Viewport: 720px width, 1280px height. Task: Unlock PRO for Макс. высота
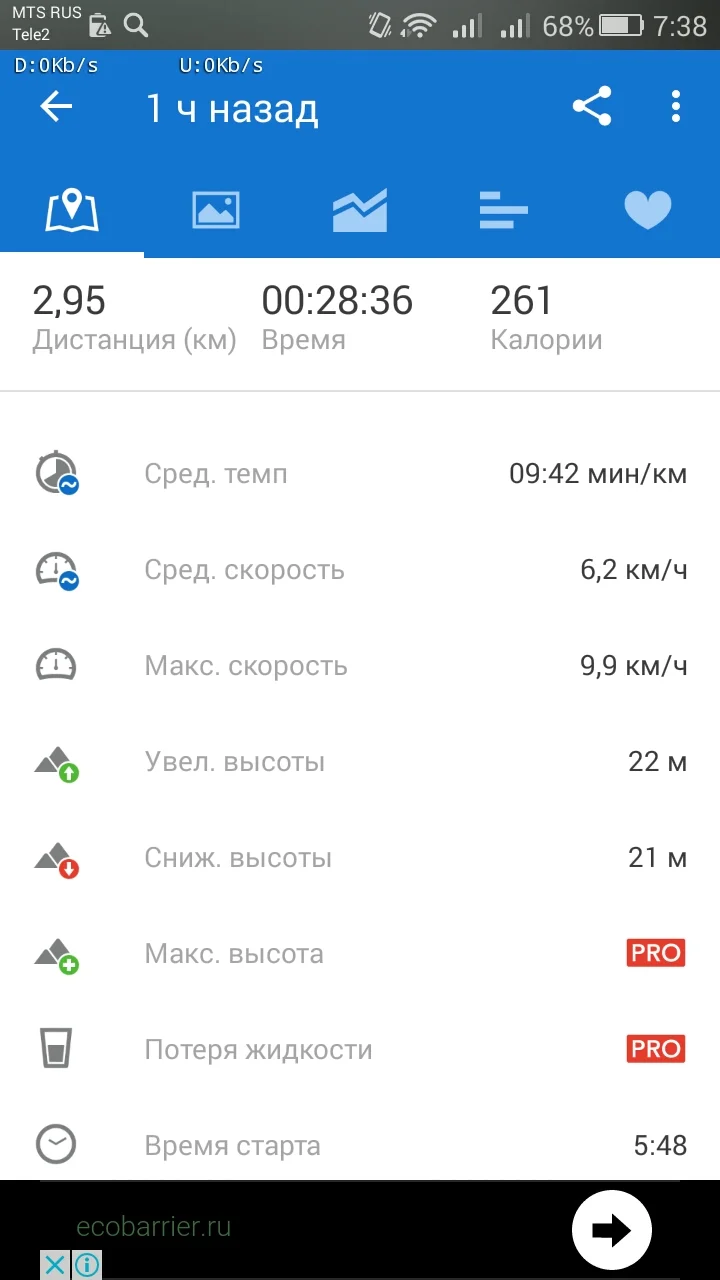656,953
